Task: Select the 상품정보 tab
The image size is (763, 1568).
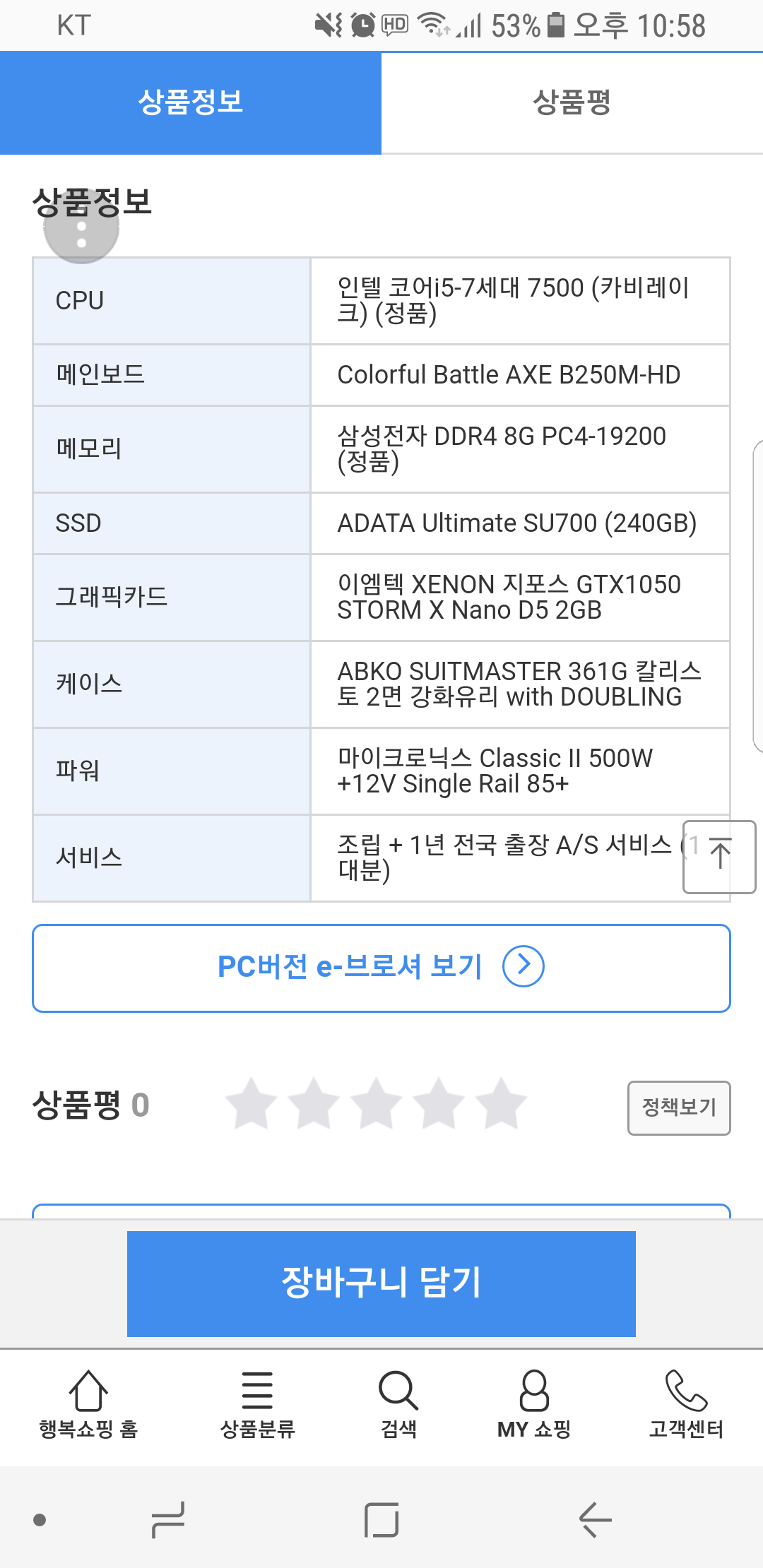Action: [191, 102]
